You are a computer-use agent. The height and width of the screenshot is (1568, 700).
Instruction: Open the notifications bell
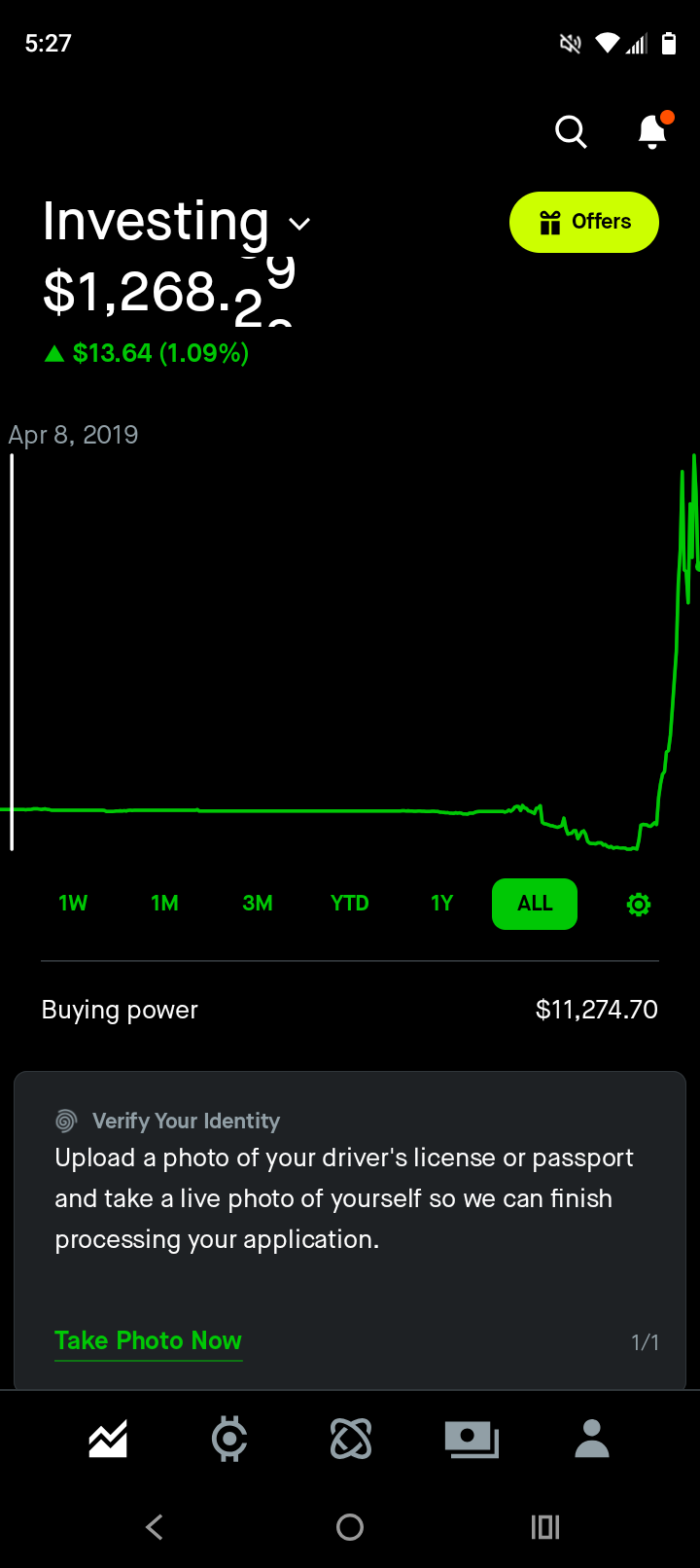652,131
